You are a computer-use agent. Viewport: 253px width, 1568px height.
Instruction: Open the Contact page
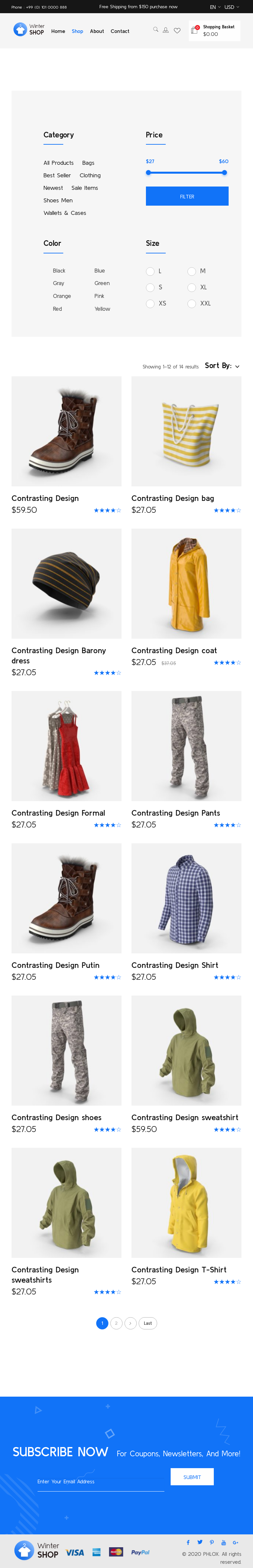(120, 31)
